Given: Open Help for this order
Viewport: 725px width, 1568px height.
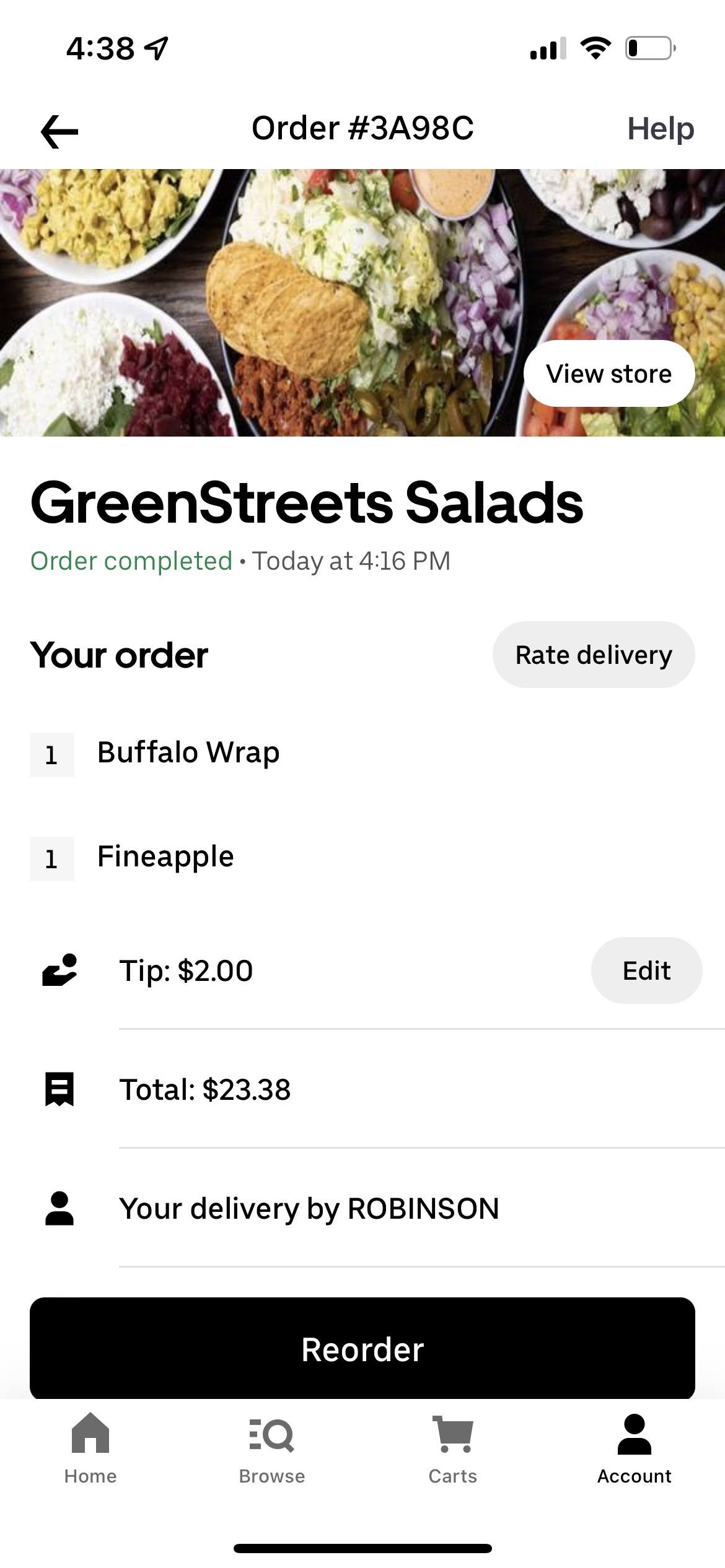Looking at the screenshot, I should pyautogui.click(x=660, y=129).
